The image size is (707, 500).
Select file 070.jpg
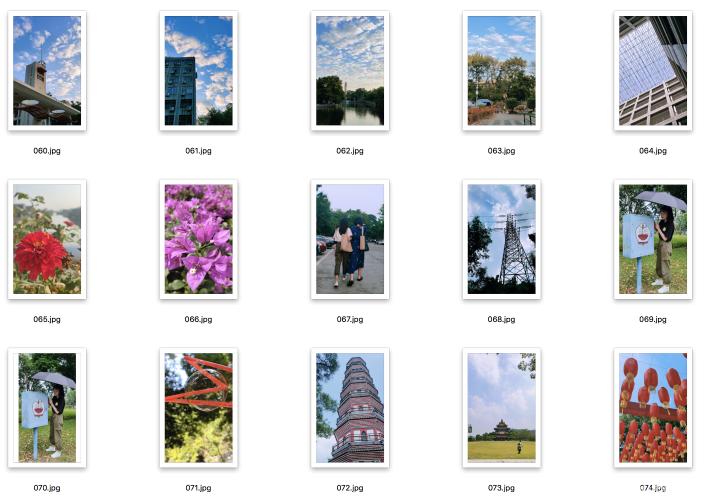pyautogui.click(x=47, y=407)
